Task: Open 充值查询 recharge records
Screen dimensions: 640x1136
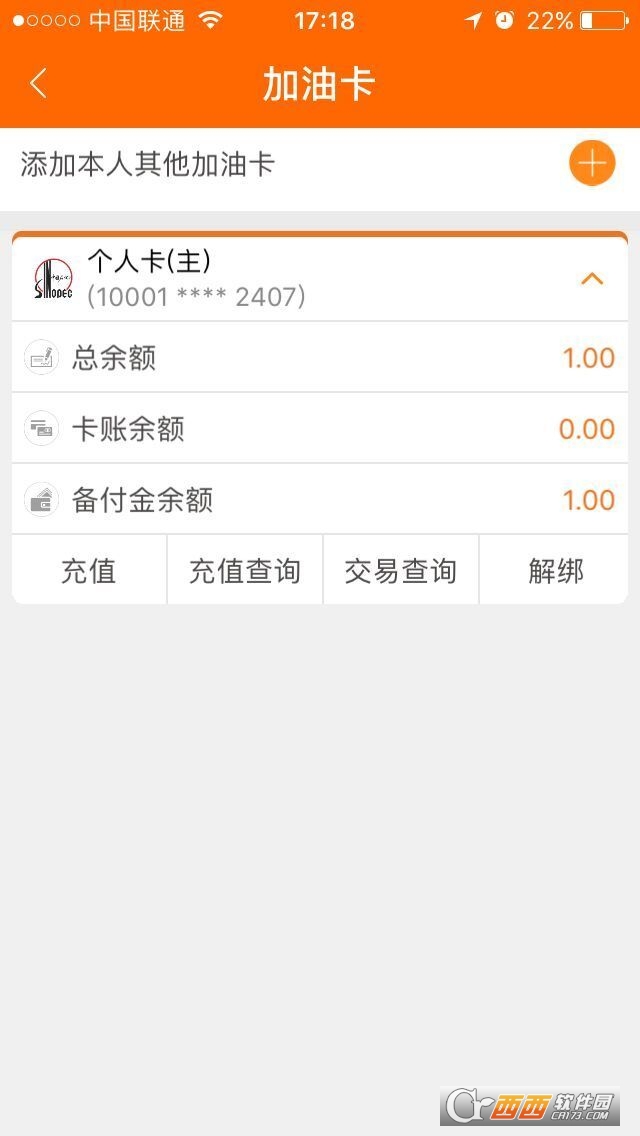Action: click(245, 571)
